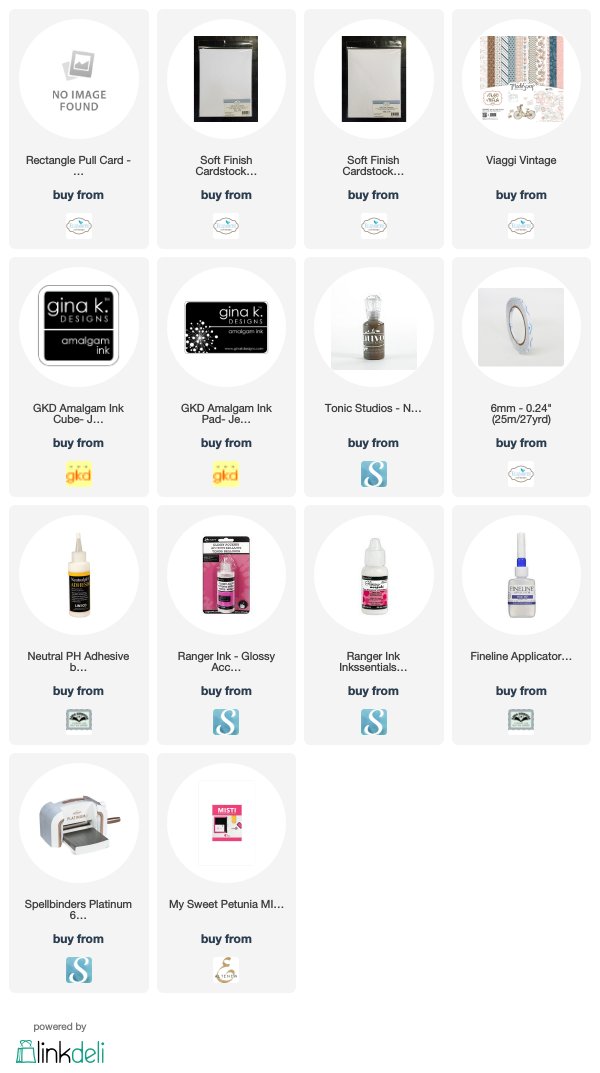The width and height of the screenshot is (600, 1073).
Task: Open the Ranger Ink Glossy Accents item
Action: (226, 575)
